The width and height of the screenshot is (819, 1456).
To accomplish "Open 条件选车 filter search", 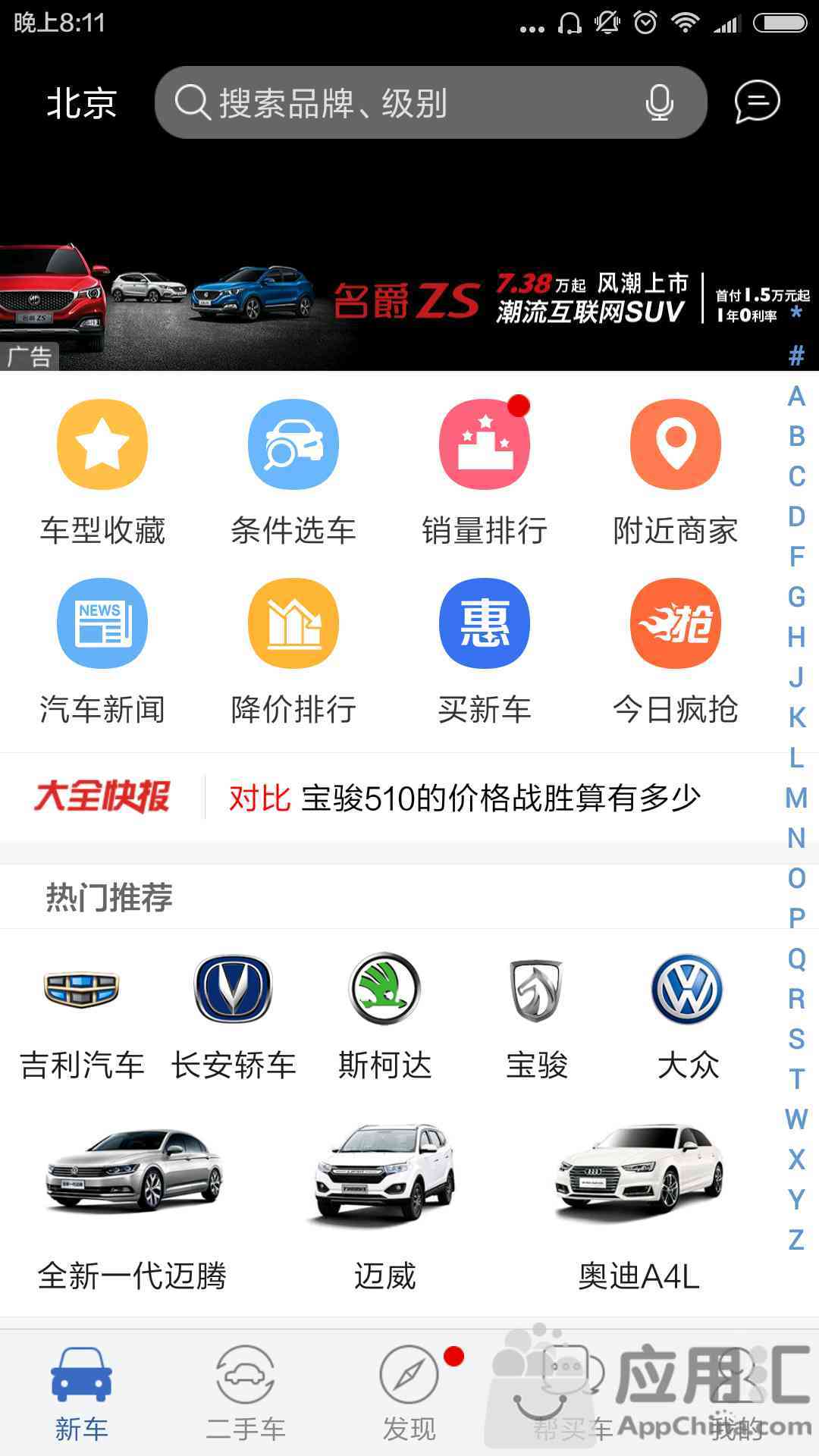I will 293,472.
